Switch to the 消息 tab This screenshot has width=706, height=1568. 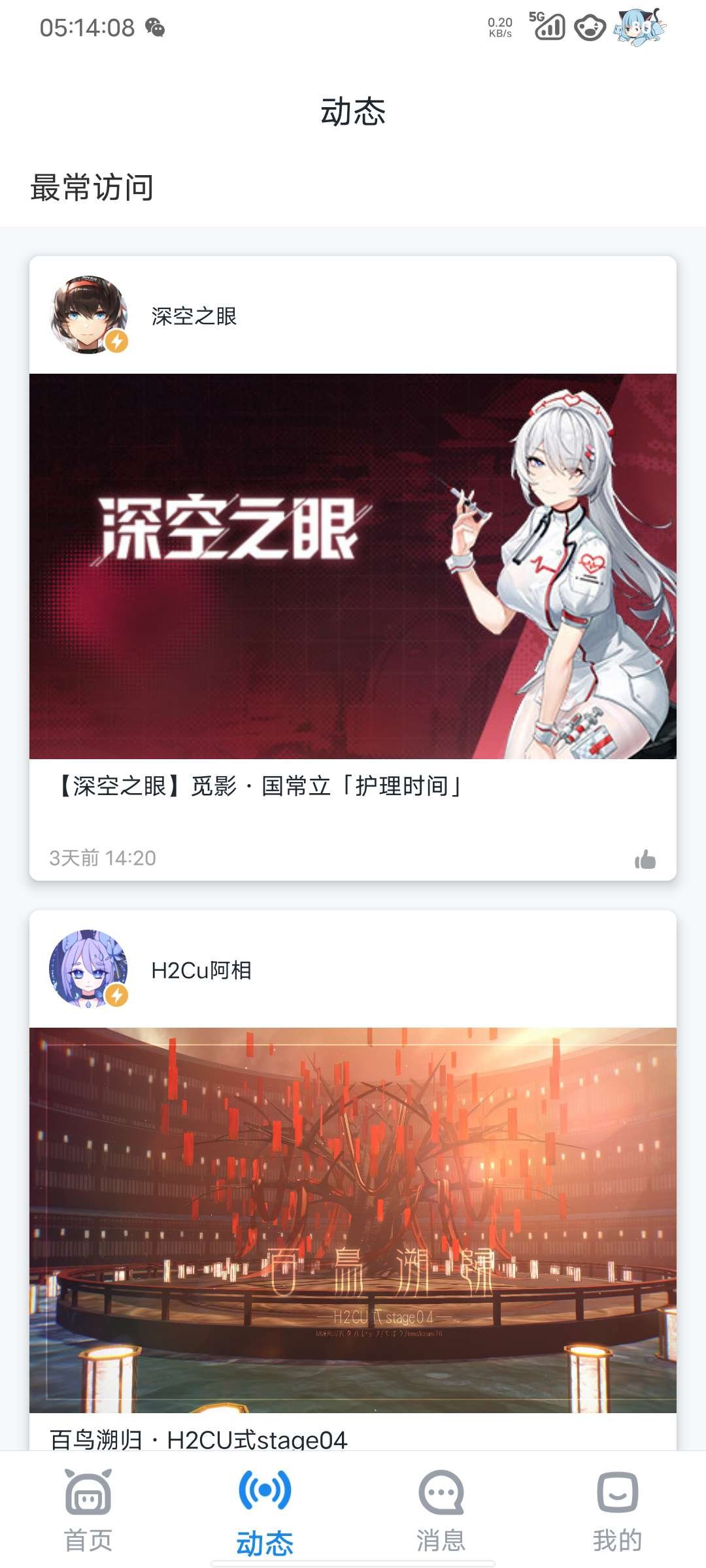pyautogui.click(x=441, y=1511)
